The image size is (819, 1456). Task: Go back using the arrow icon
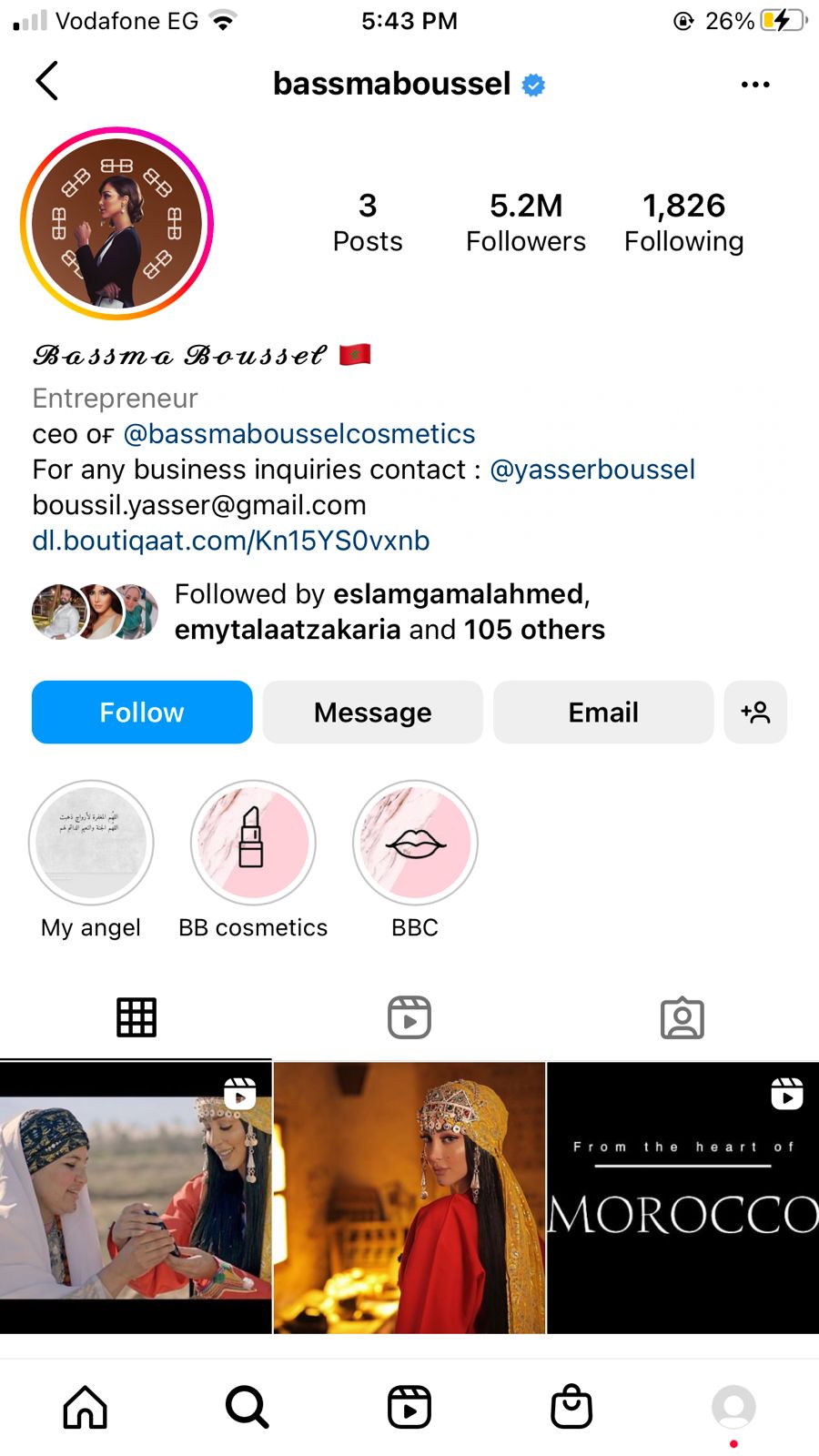coord(47,82)
